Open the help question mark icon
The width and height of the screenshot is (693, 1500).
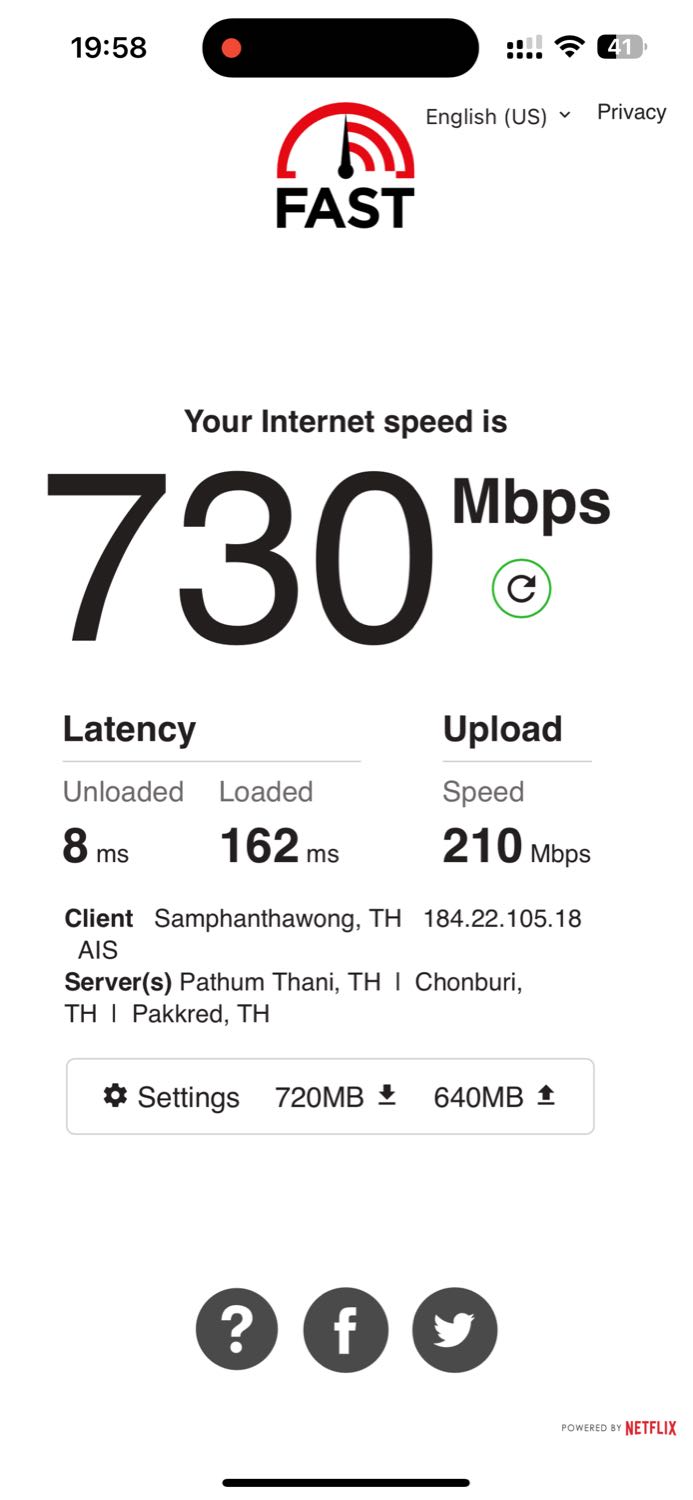236,1329
